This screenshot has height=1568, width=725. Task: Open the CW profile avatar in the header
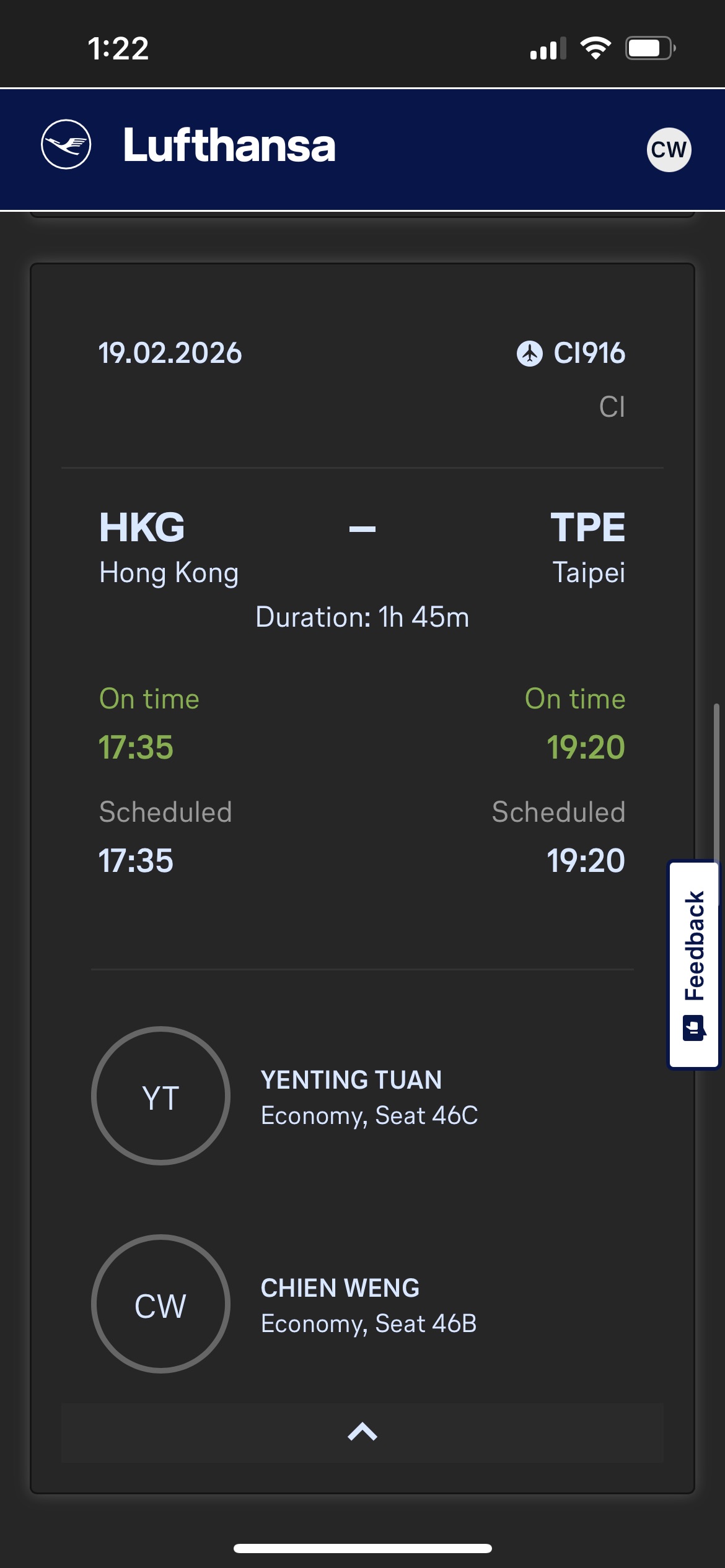tap(669, 149)
